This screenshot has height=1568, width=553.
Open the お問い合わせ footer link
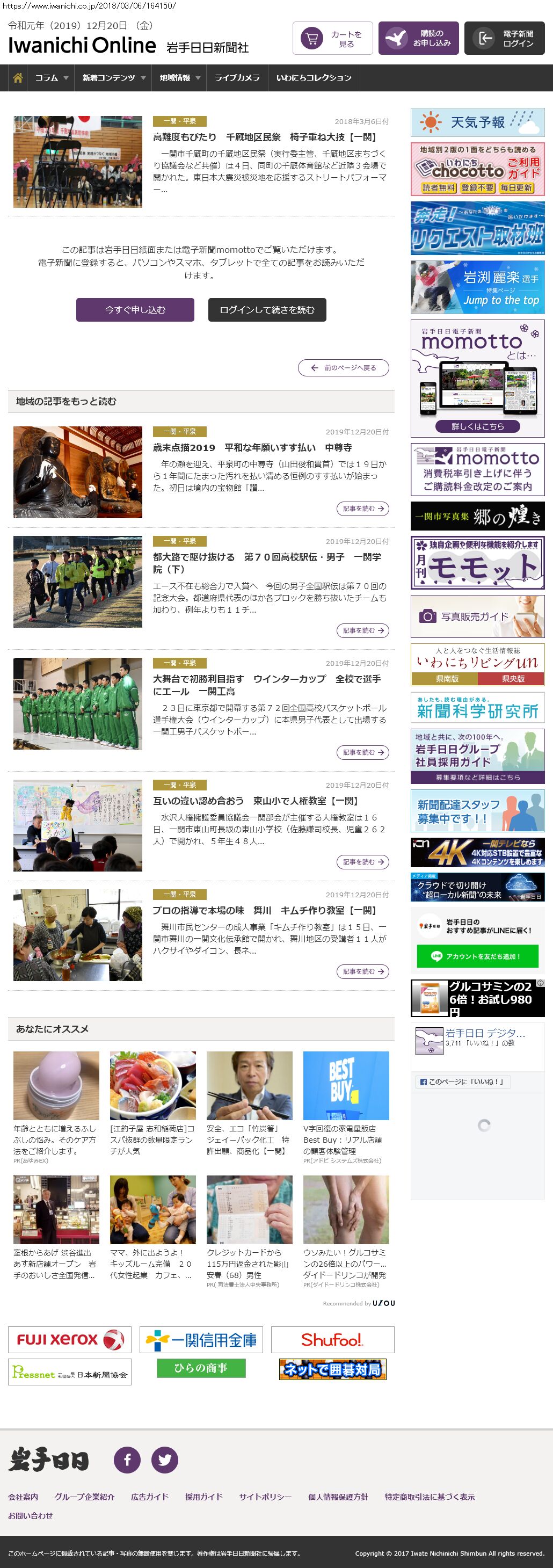[31, 1516]
